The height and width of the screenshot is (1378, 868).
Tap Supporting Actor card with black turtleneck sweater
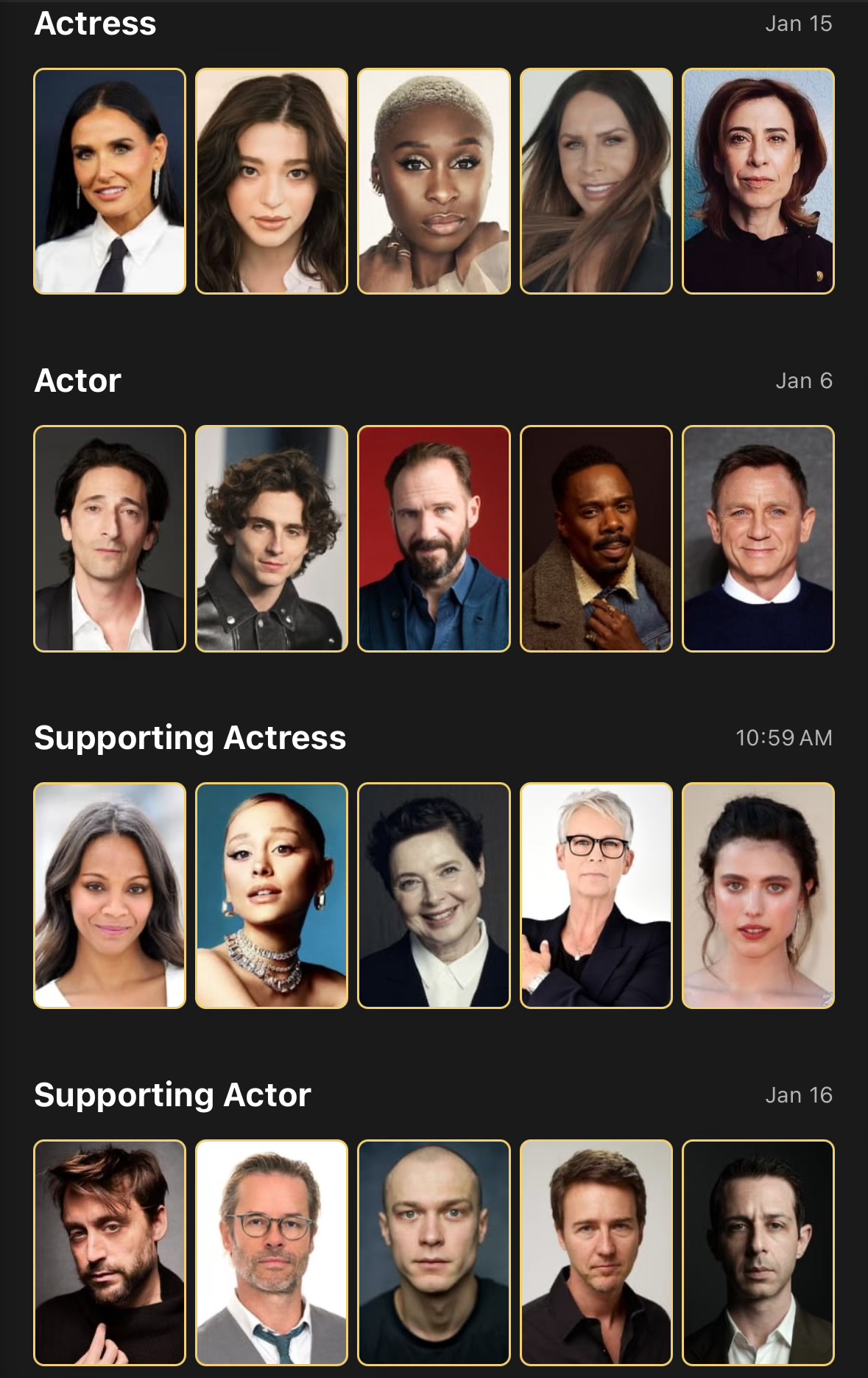[110, 1252]
